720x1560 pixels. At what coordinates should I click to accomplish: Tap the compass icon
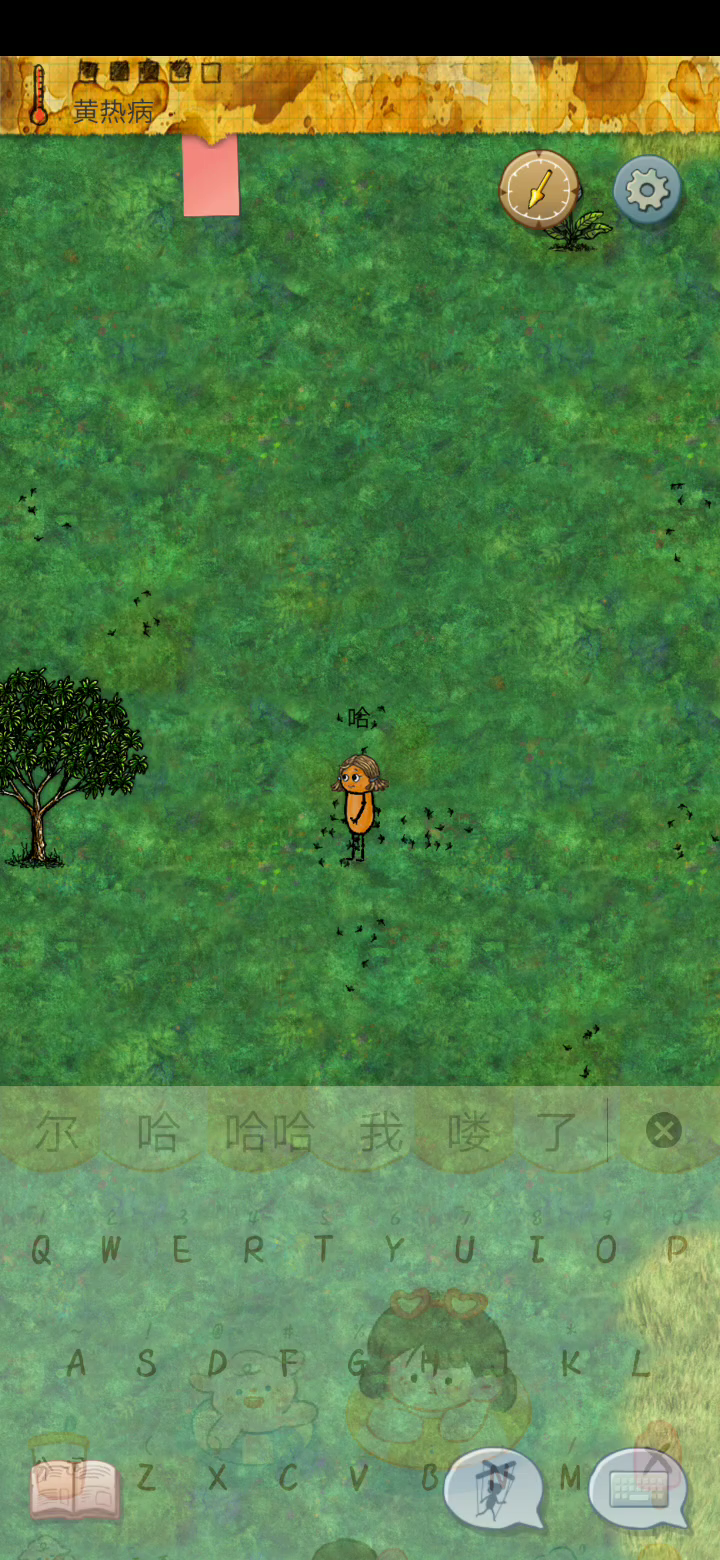[x=540, y=189]
